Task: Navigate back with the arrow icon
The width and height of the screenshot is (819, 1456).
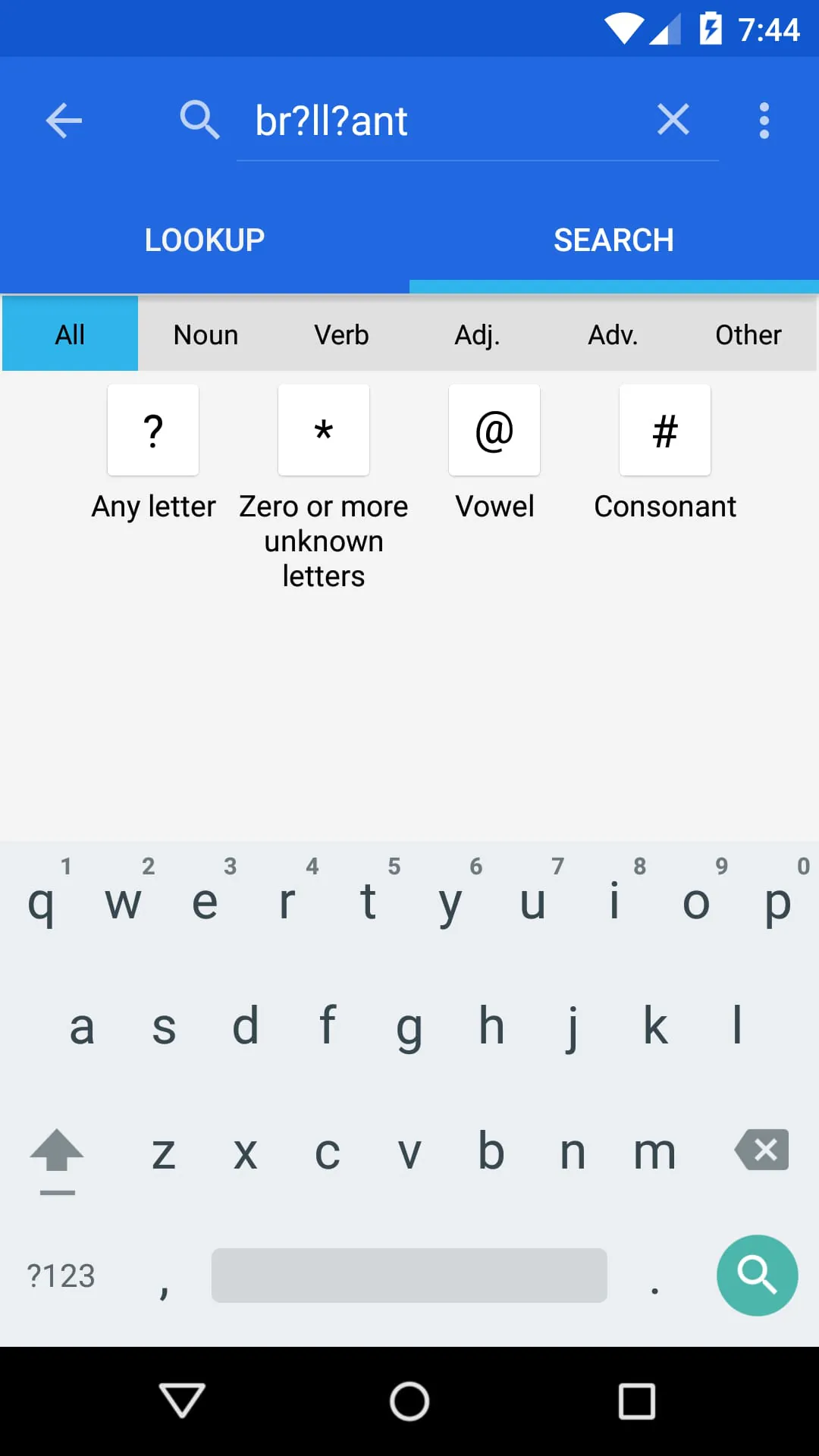Action: 64,120
